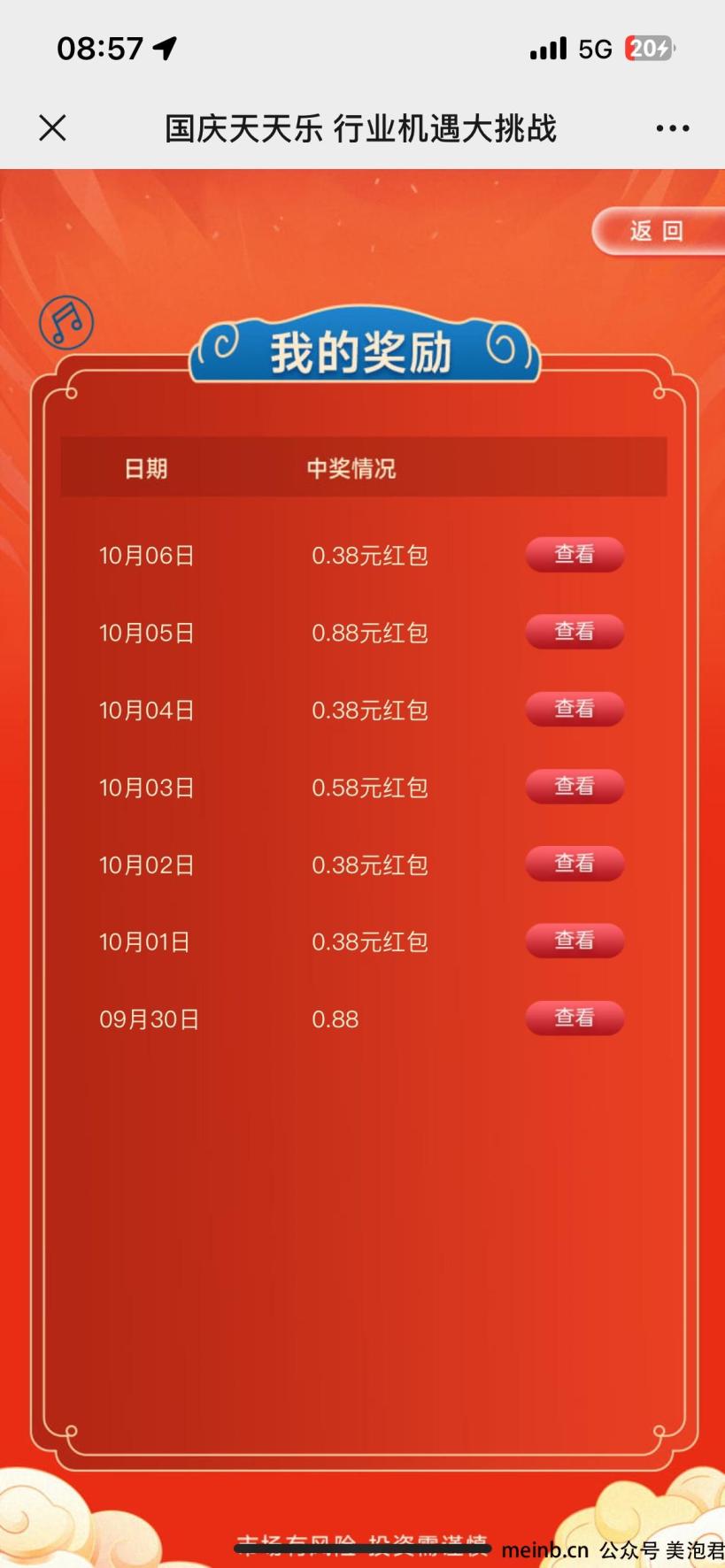725x1568 pixels.
Task: Close the webpage with the X icon
Action: pos(52,128)
